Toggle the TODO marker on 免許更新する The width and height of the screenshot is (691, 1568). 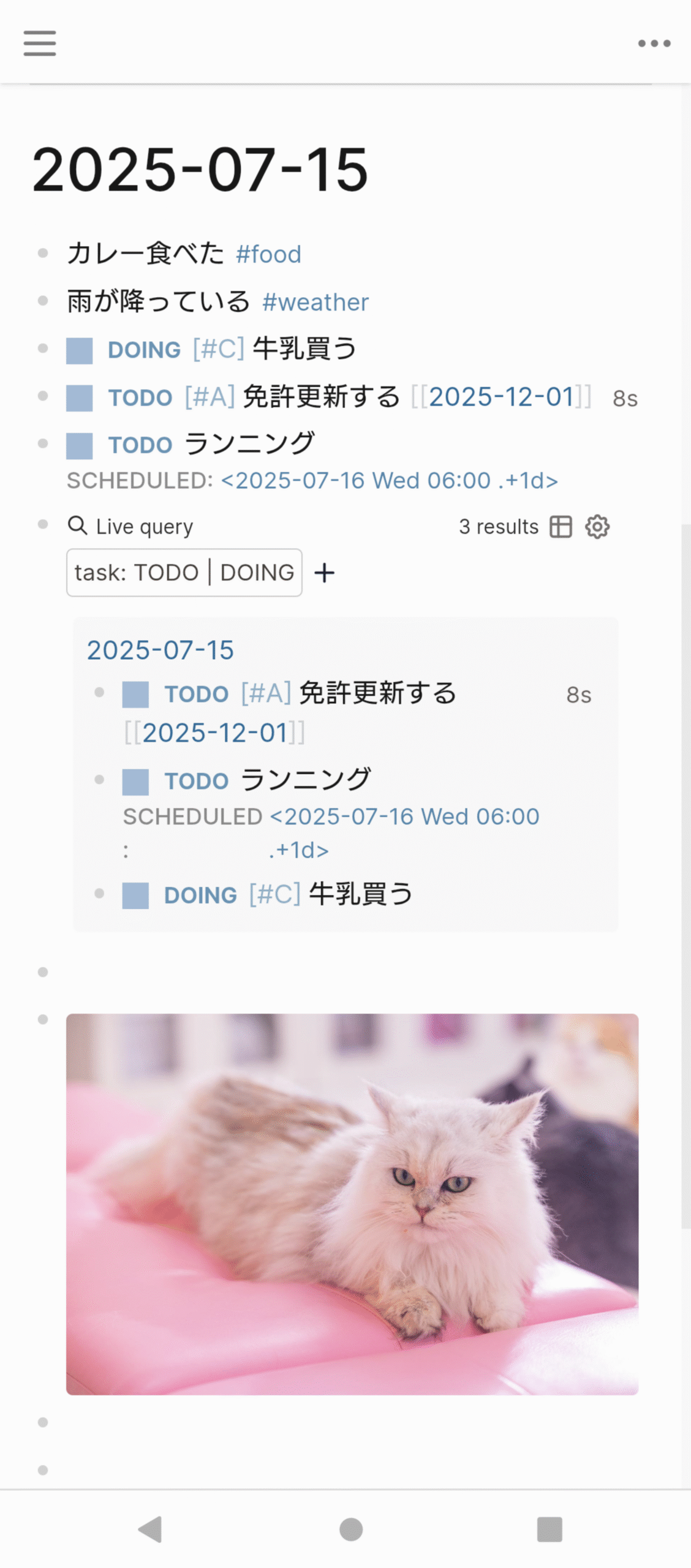[140, 398]
